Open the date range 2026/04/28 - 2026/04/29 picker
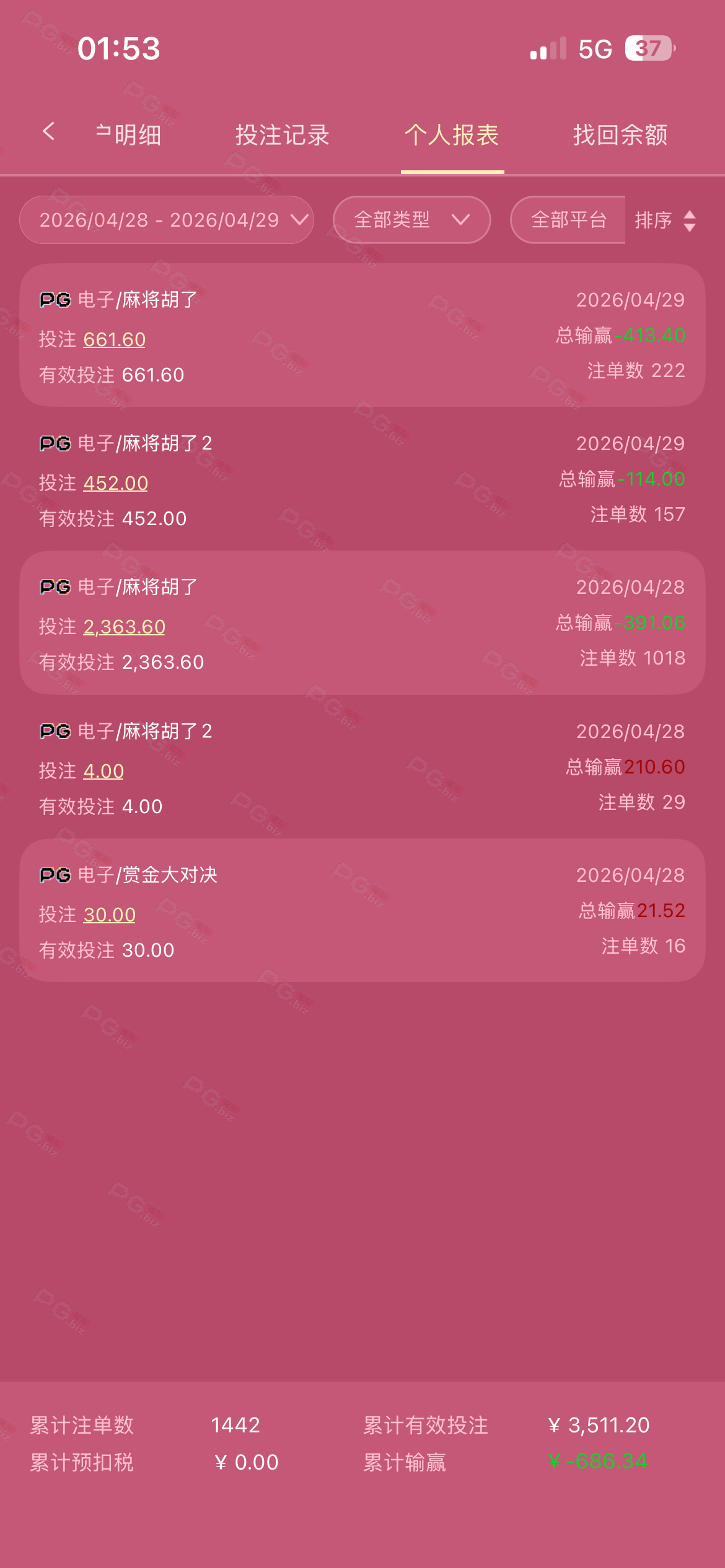Image resolution: width=725 pixels, height=1568 pixels. point(166,220)
